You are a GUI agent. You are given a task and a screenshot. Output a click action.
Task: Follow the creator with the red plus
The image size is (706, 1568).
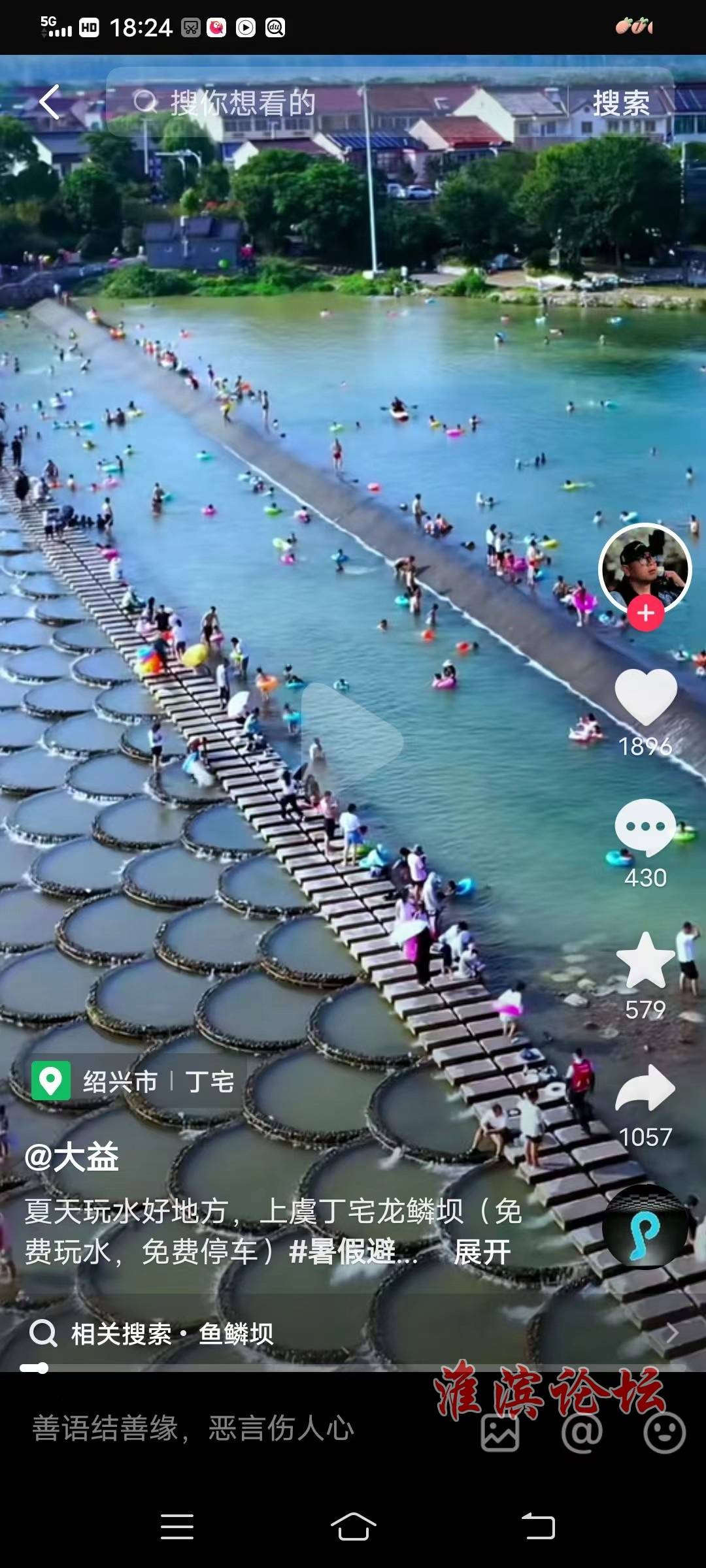tap(646, 613)
